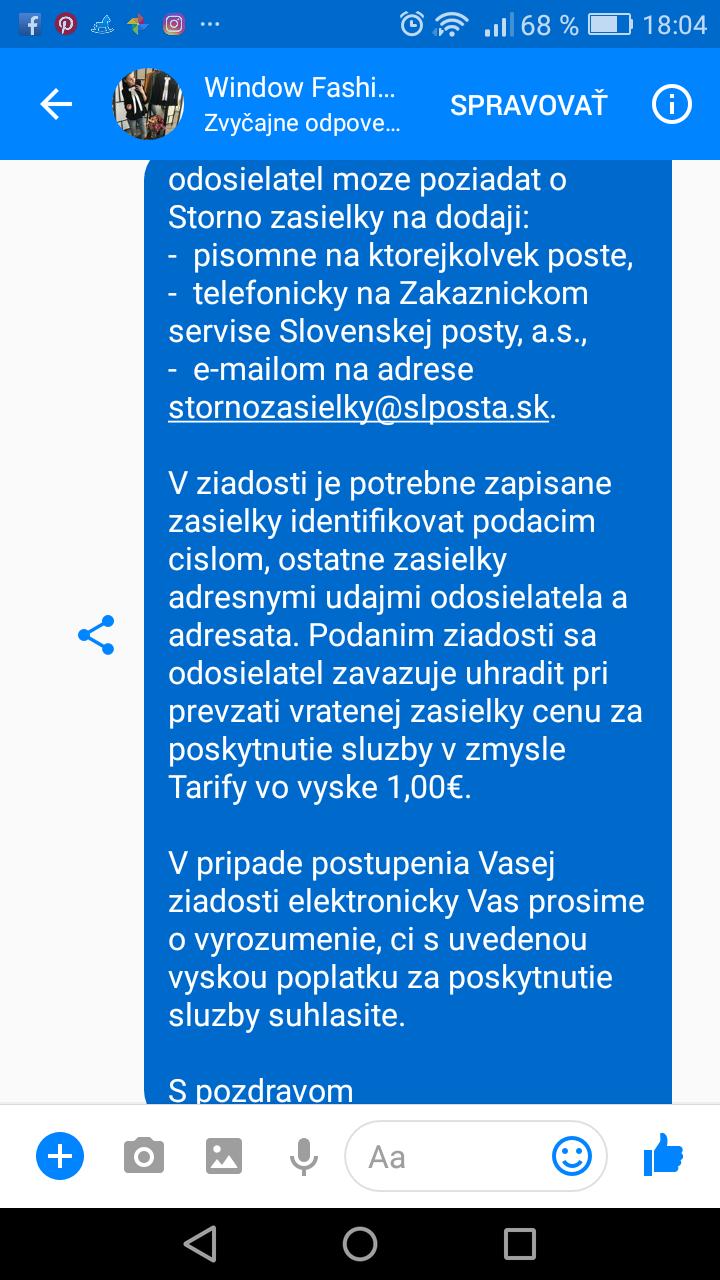The width and height of the screenshot is (720, 1280).
Task: Open the plus attachments menu
Action: click(x=60, y=1157)
